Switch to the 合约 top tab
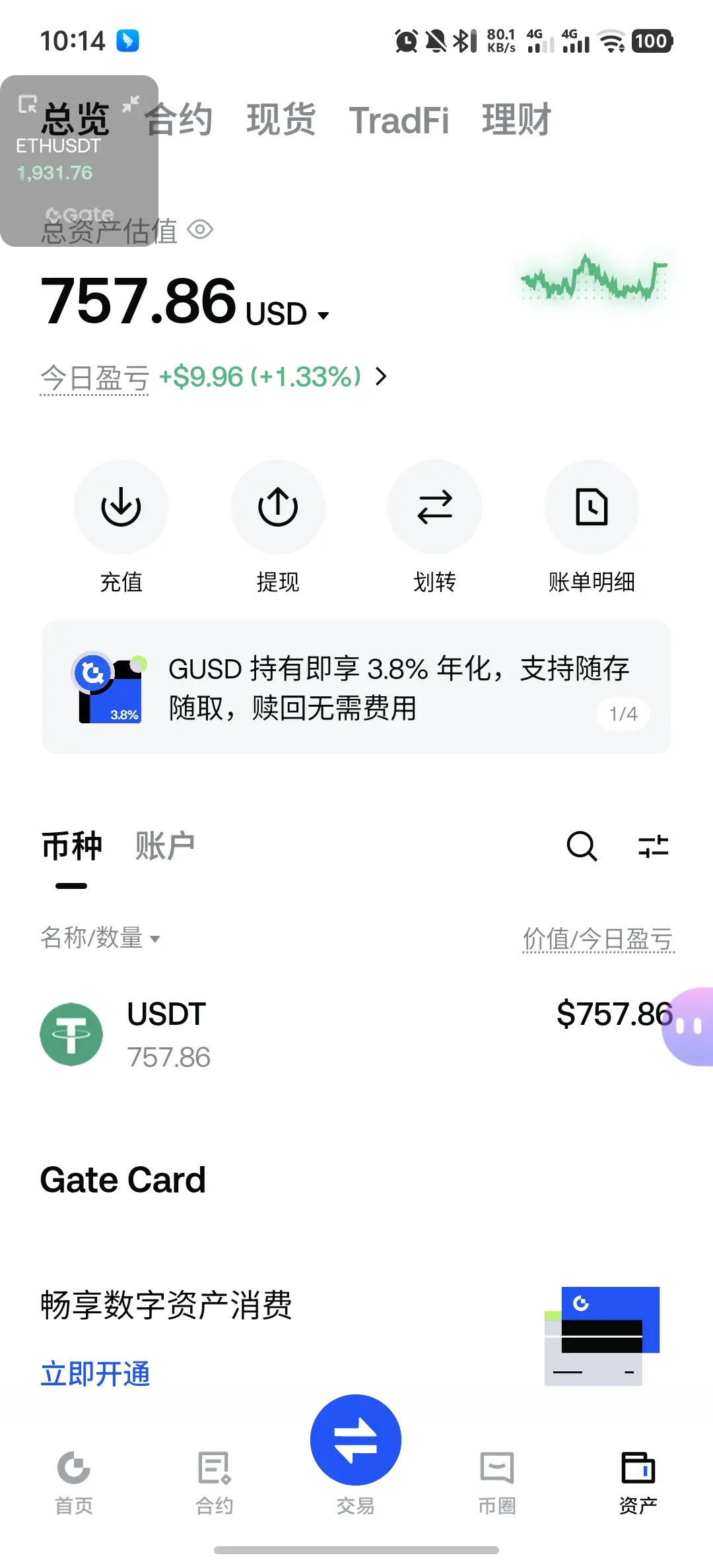 coord(179,120)
